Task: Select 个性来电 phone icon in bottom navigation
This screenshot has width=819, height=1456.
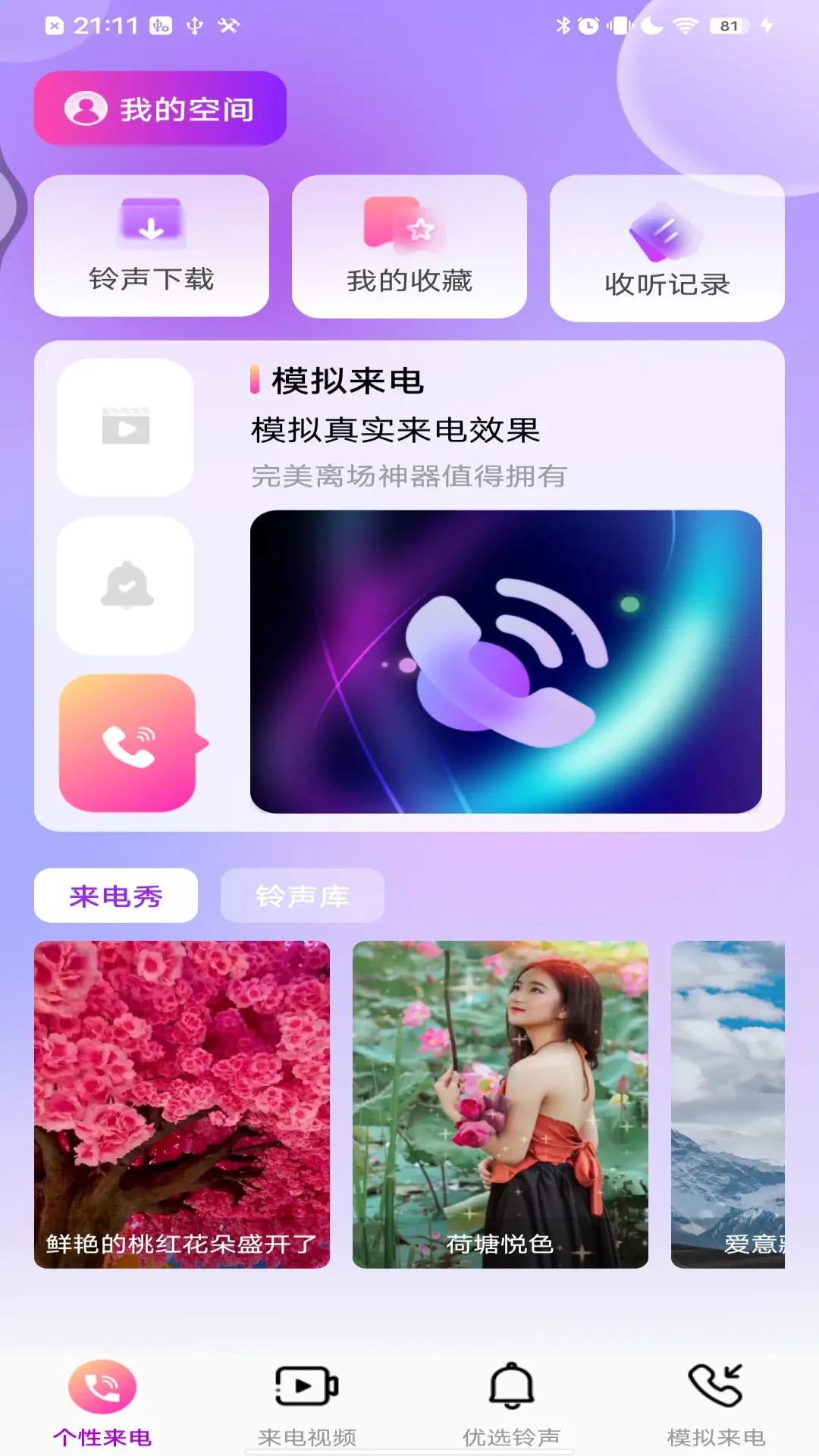Action: [102, 1382]
